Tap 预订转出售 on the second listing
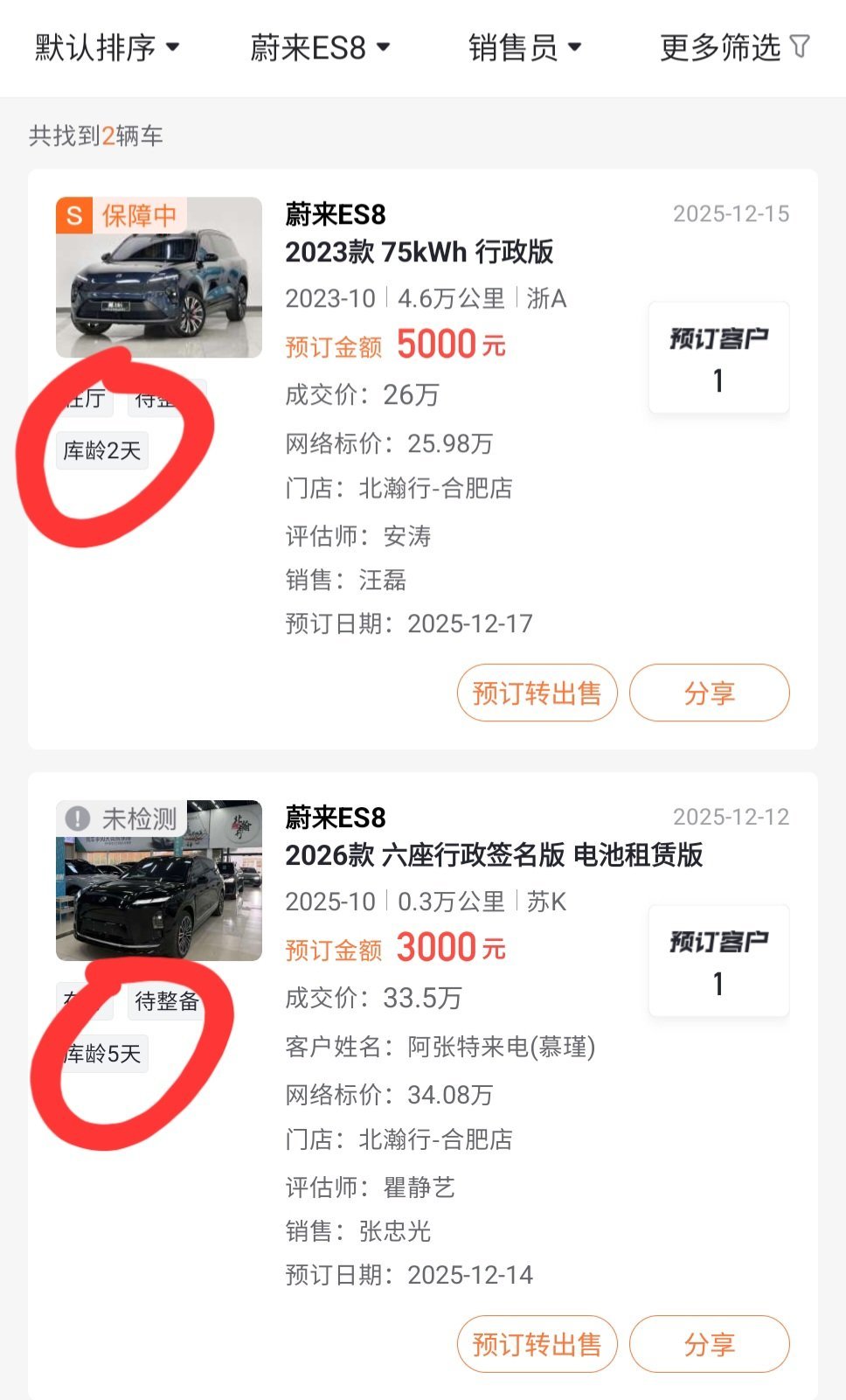The image size is (846, 1400). tap(536, 1344)
